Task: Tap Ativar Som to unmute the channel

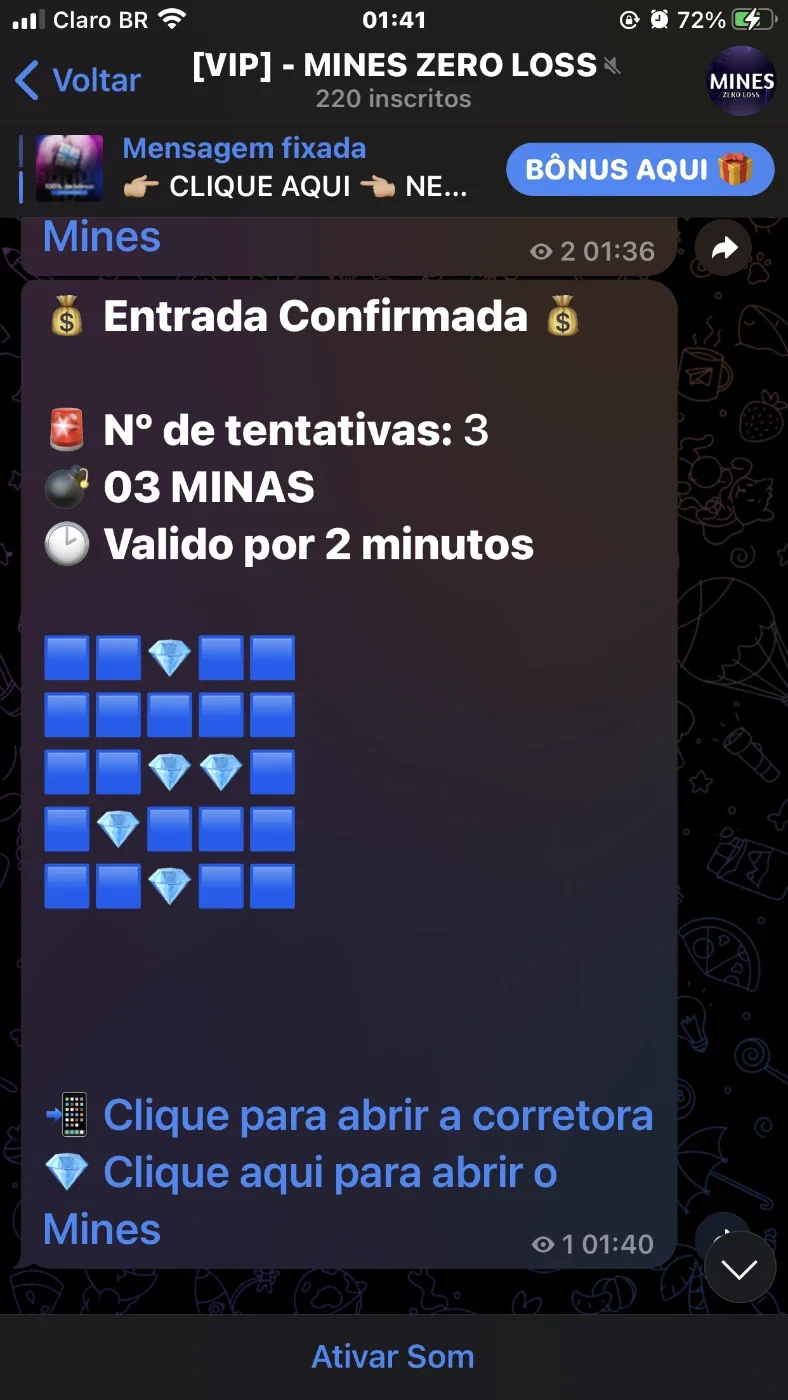Action: pyautogui.click(x=393, y=1357)
